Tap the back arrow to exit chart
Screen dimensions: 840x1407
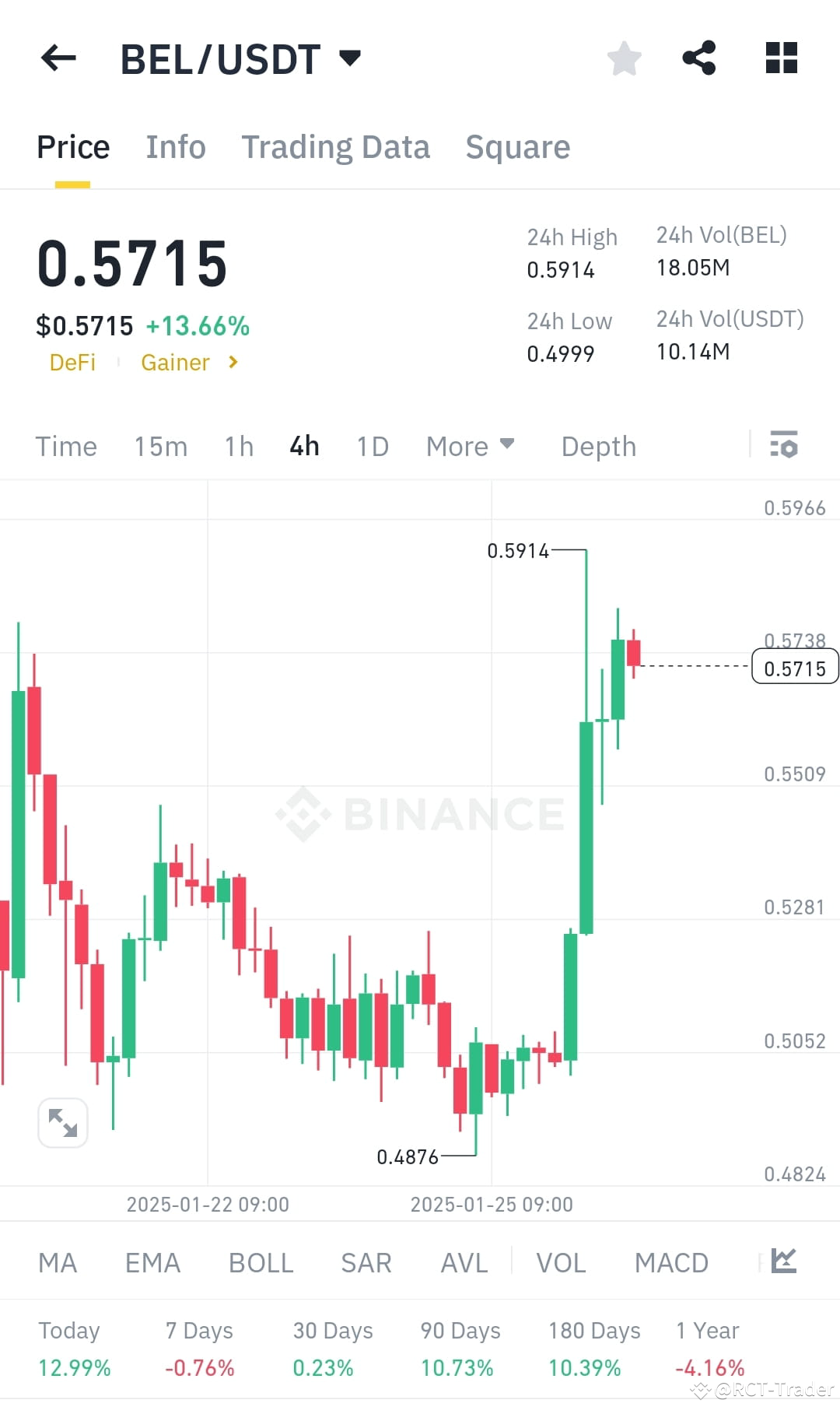coord(58,58)
